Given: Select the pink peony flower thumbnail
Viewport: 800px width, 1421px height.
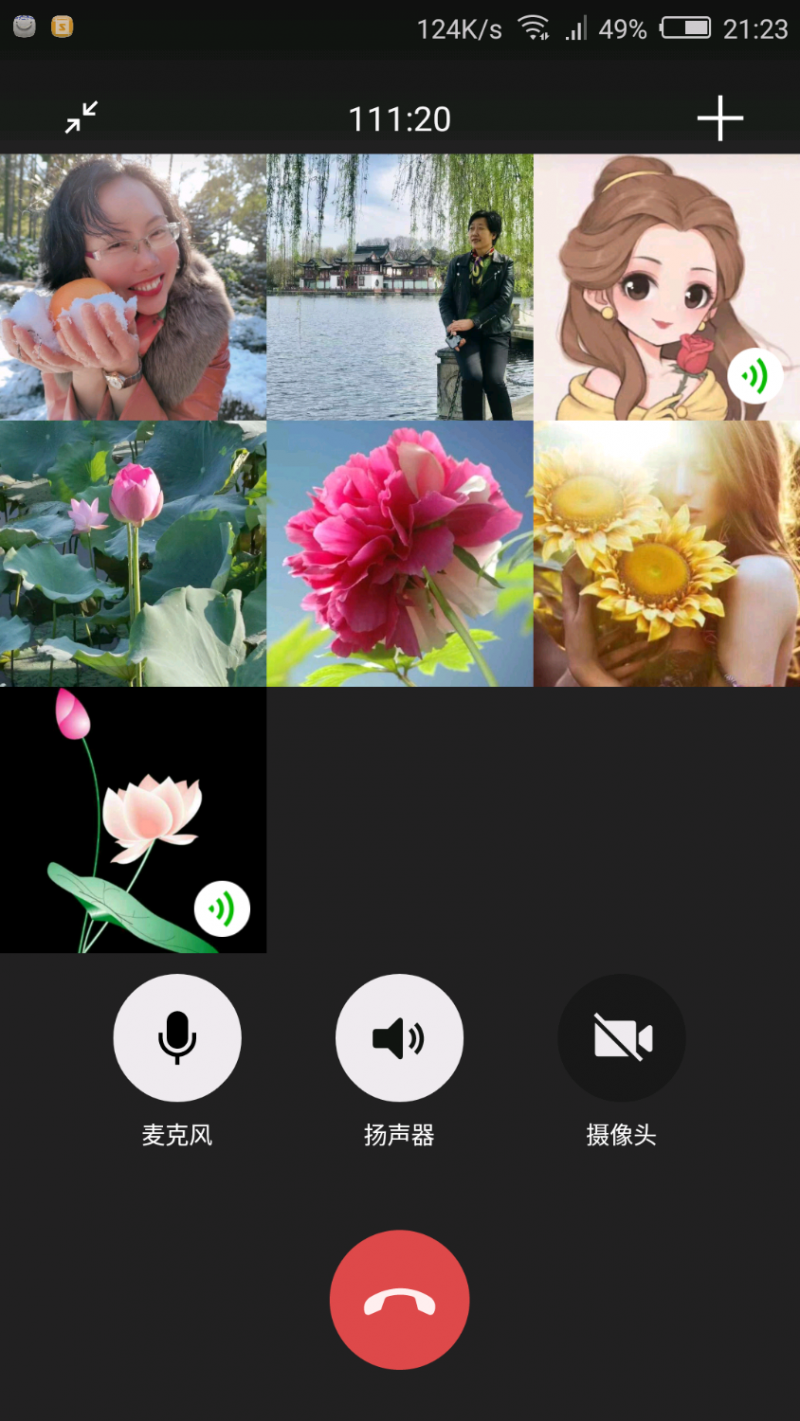Looking at the screenshot, I should pyautogui.click(x=399, y=552).
